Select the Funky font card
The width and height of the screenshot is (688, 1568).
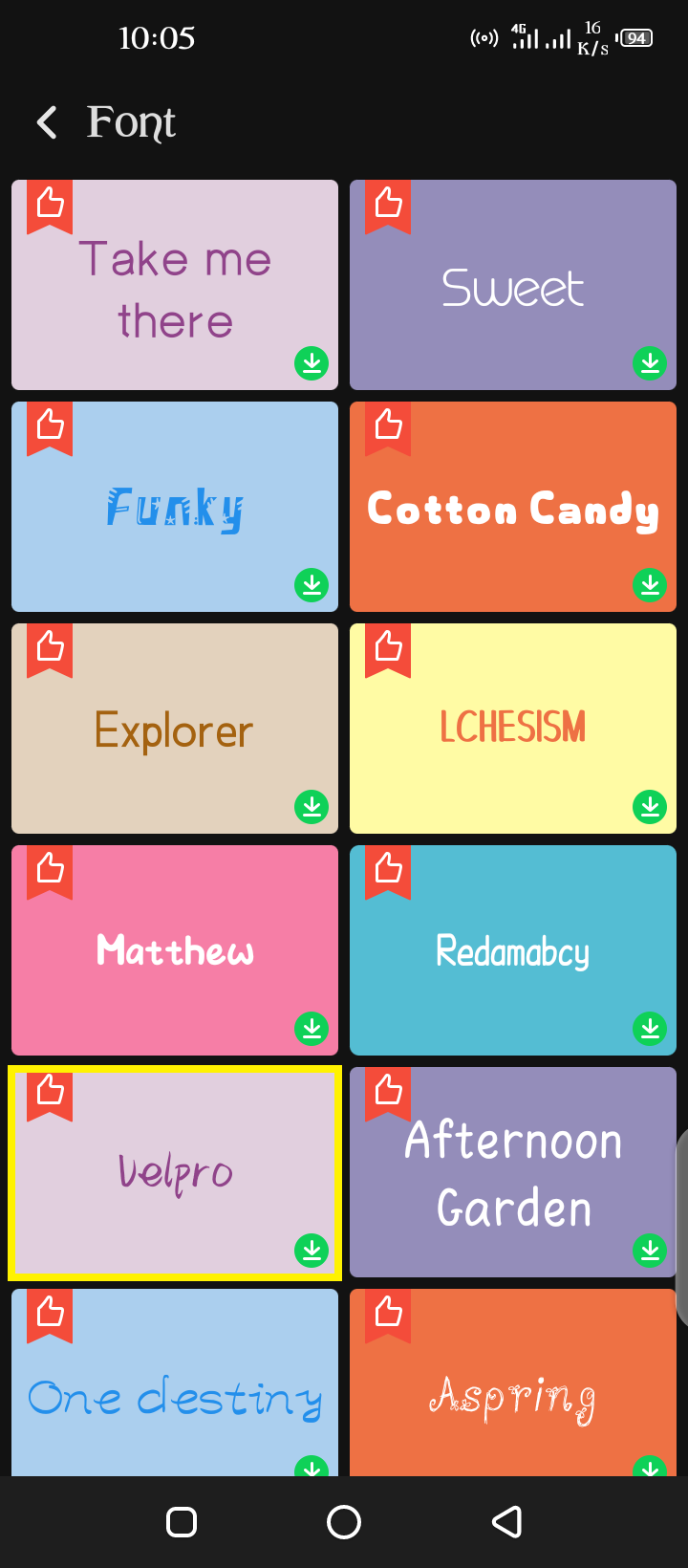175,507
